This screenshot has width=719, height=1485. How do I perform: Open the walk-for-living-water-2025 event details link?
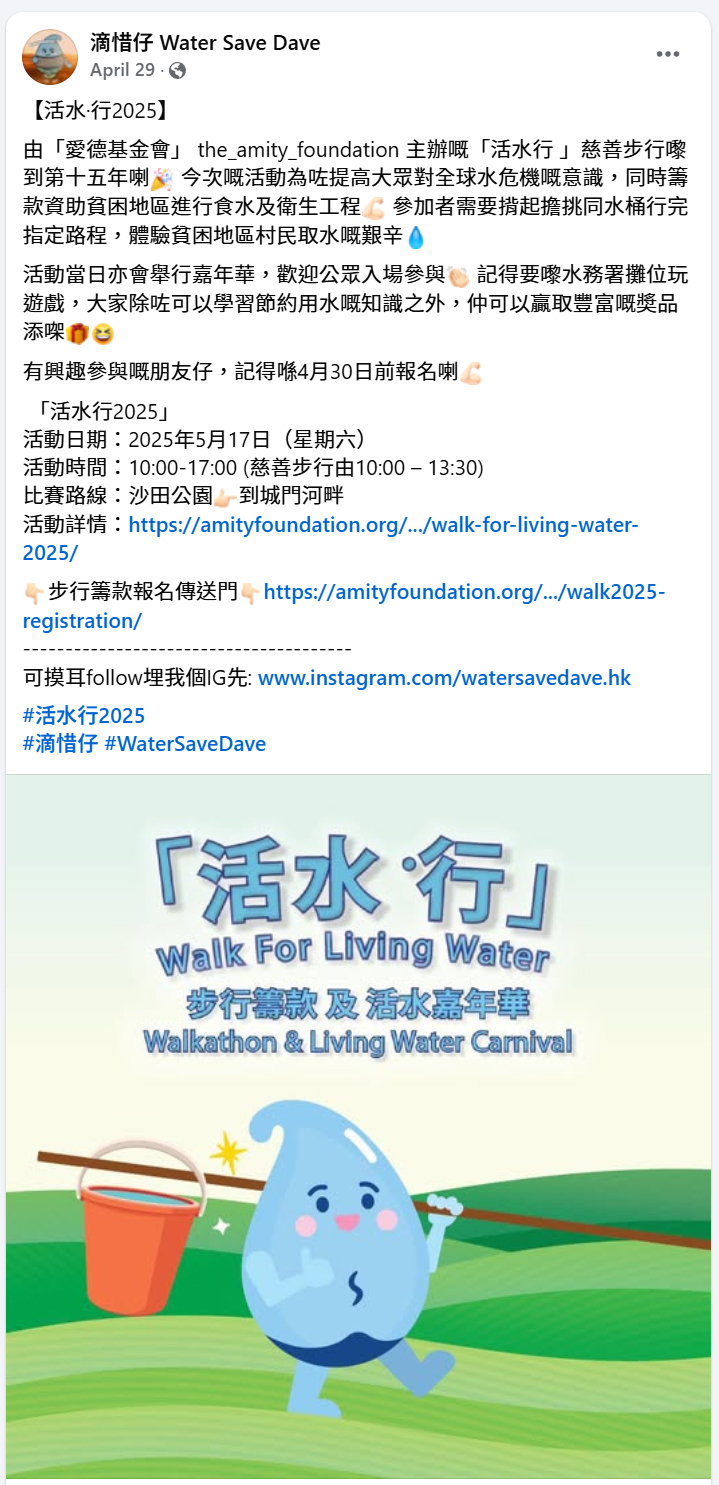point(383,525)
